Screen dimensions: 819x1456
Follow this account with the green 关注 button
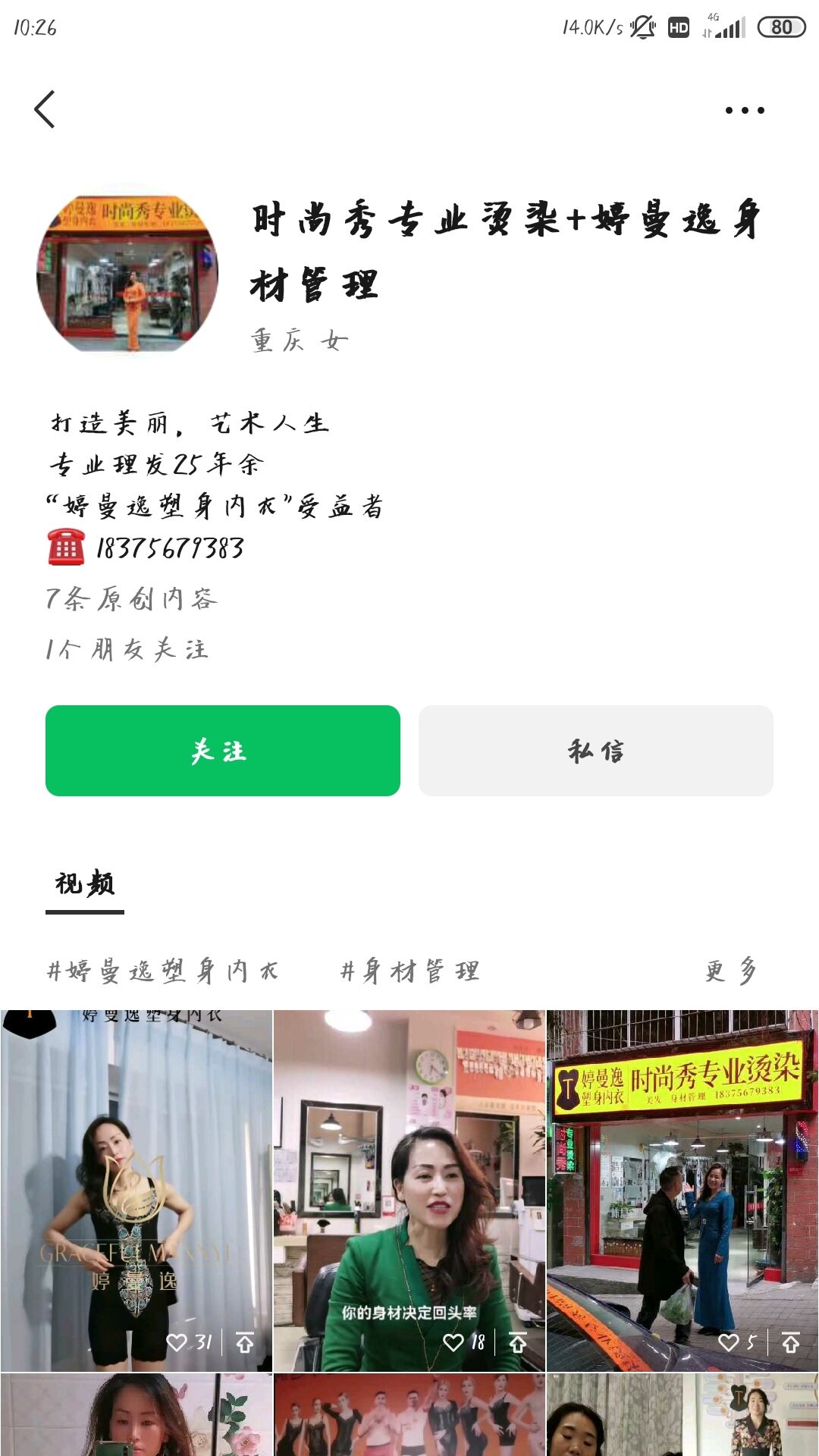222,751
